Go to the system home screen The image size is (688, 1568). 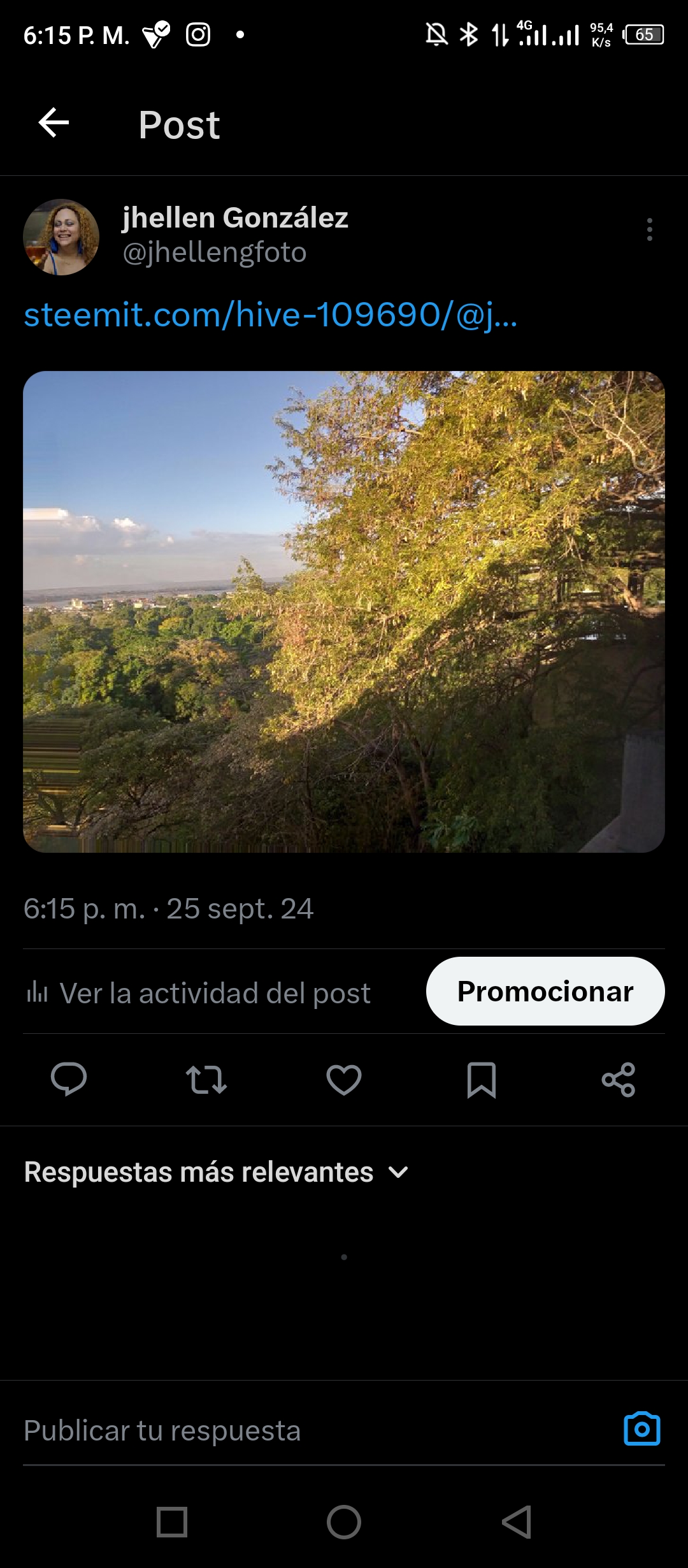(344, 1522)
